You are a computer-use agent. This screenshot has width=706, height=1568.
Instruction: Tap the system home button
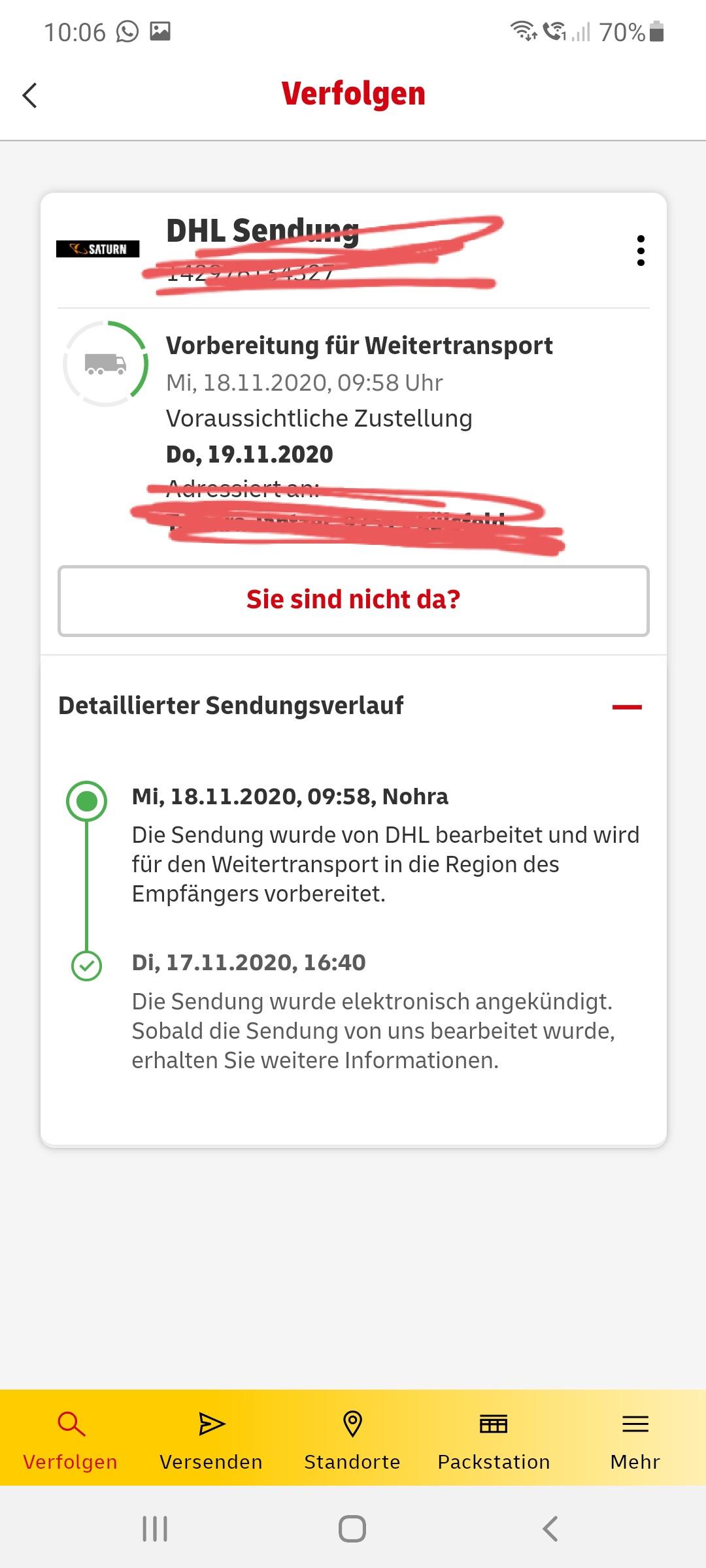pos(352,1529)
